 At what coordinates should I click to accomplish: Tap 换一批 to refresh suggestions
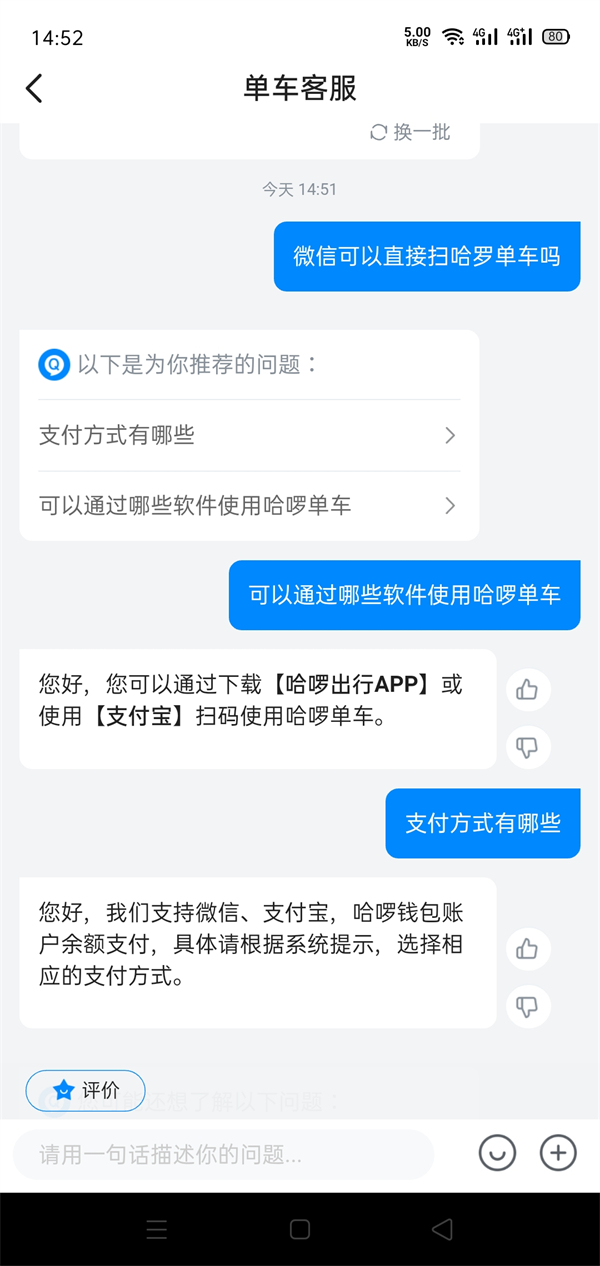pyautogui.click(x=410, y=132)
